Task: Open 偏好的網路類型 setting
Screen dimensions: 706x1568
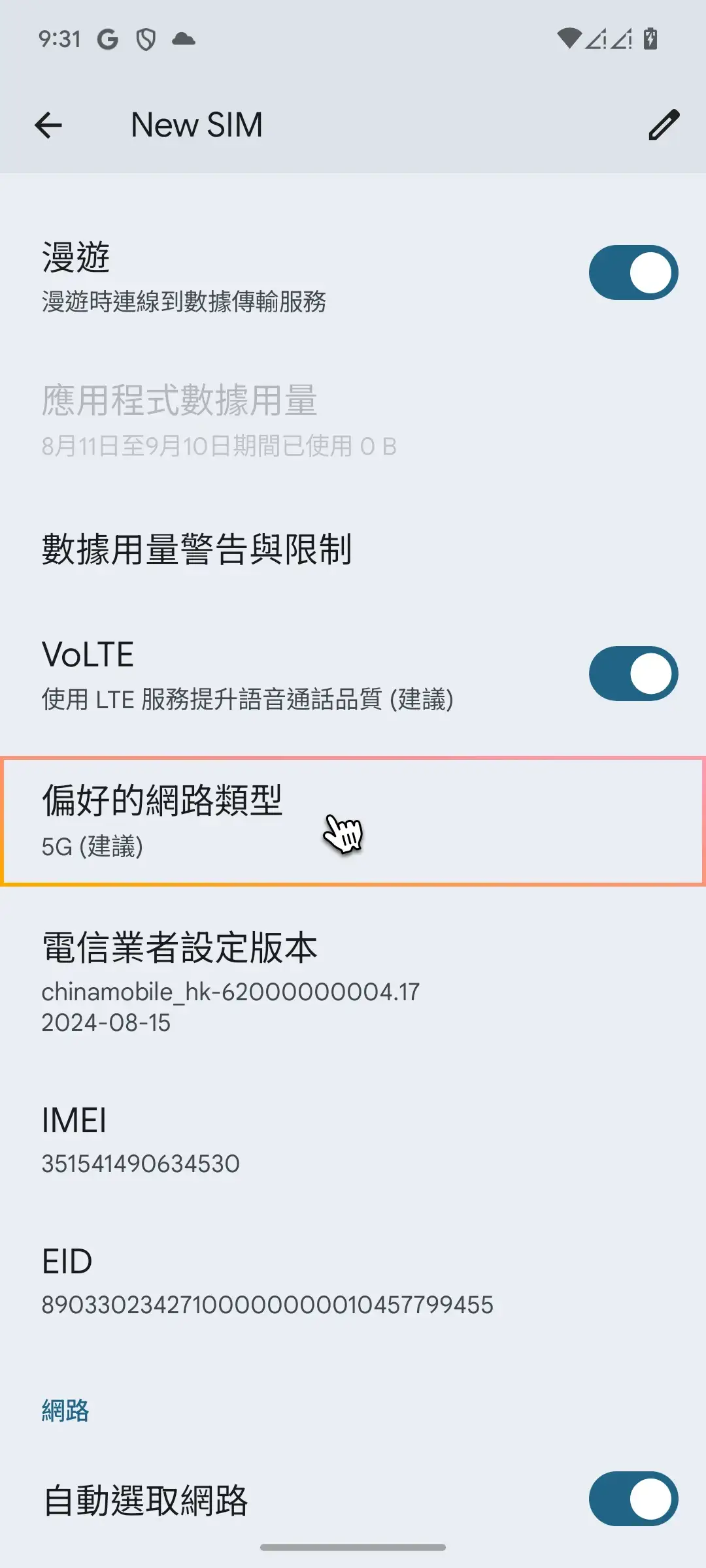Action: [x=162, y=820]
